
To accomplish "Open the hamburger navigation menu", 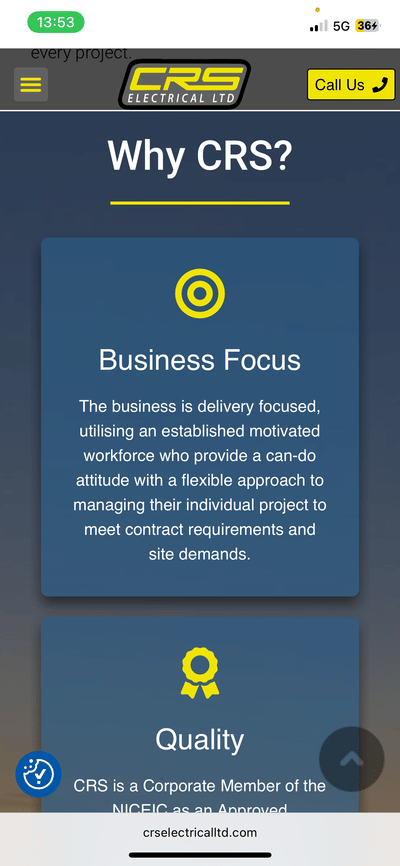I will 31,85.
